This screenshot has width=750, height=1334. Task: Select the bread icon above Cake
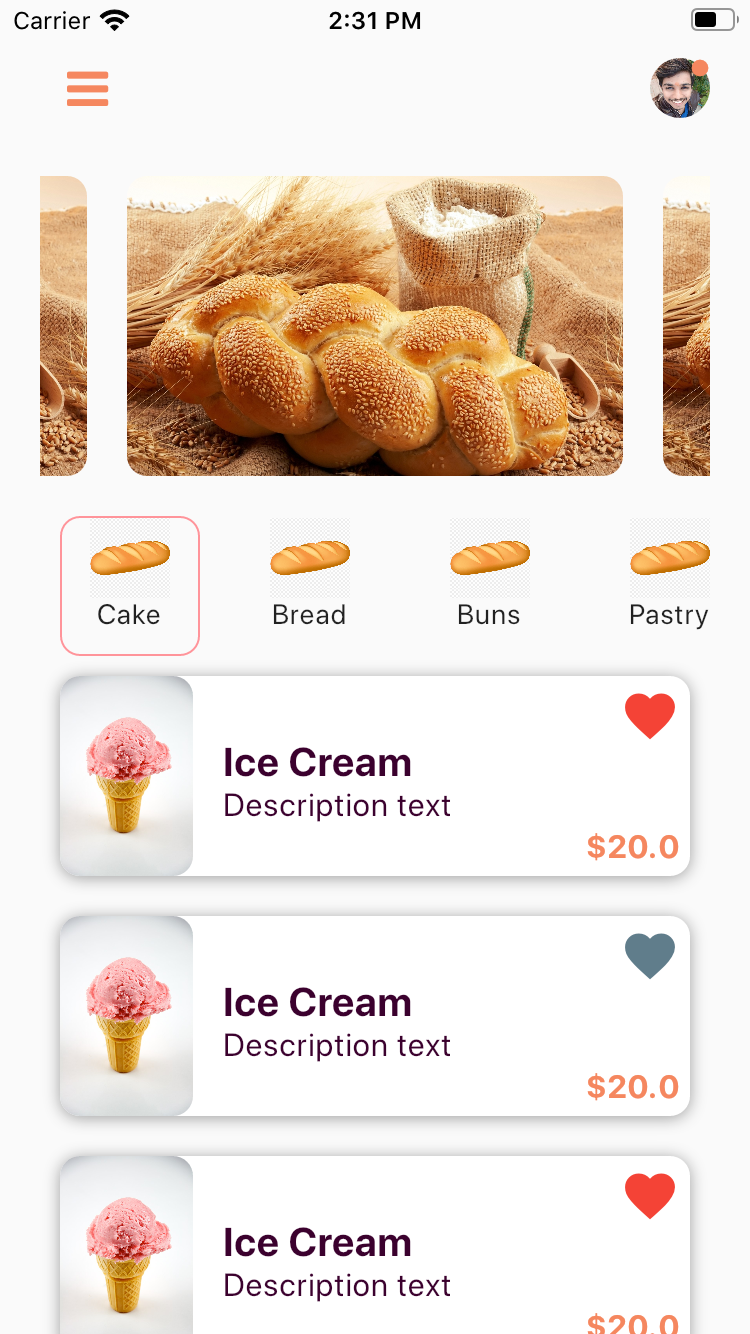130,558
